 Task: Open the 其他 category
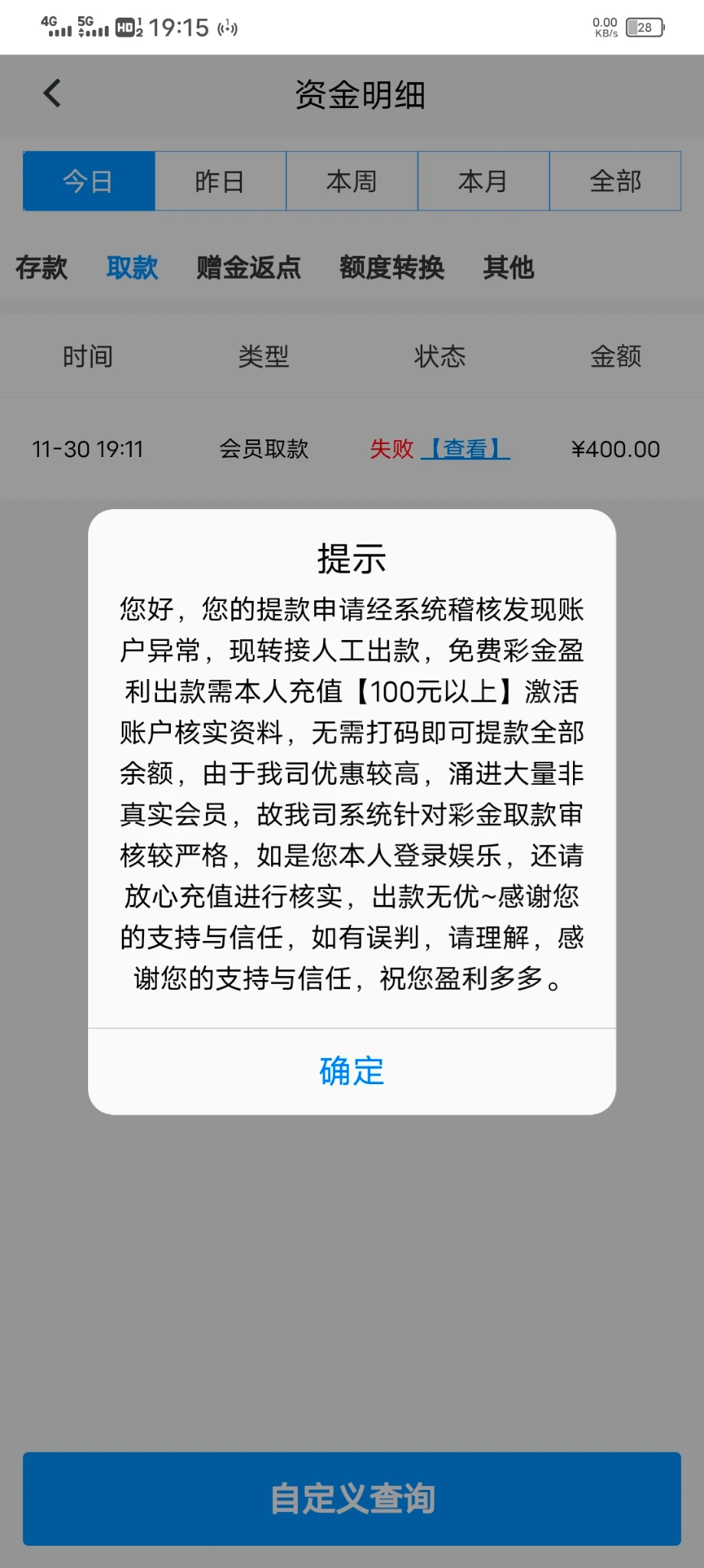508,267
